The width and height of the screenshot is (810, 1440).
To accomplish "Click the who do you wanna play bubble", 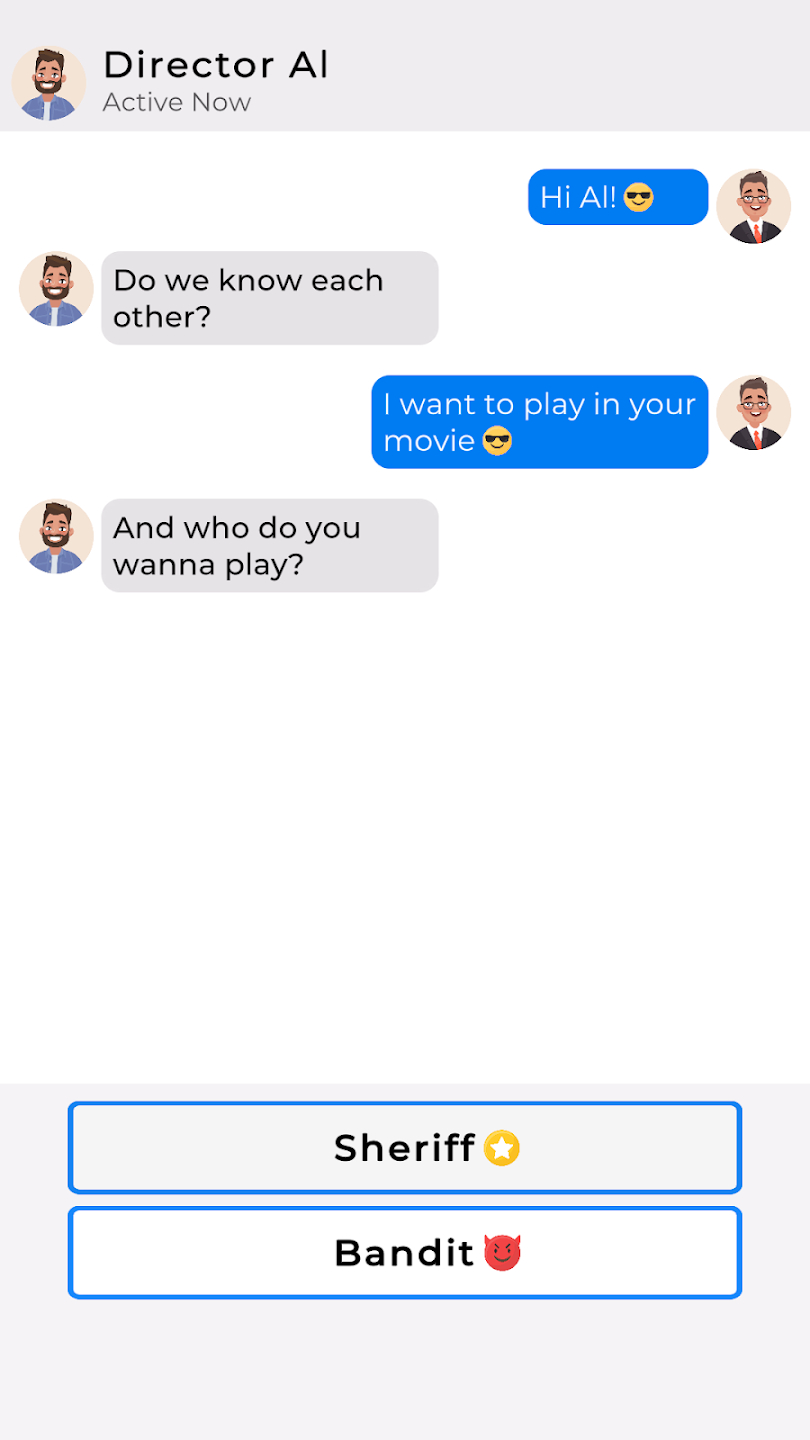I will pyautogui.click(x=269, y=545).
